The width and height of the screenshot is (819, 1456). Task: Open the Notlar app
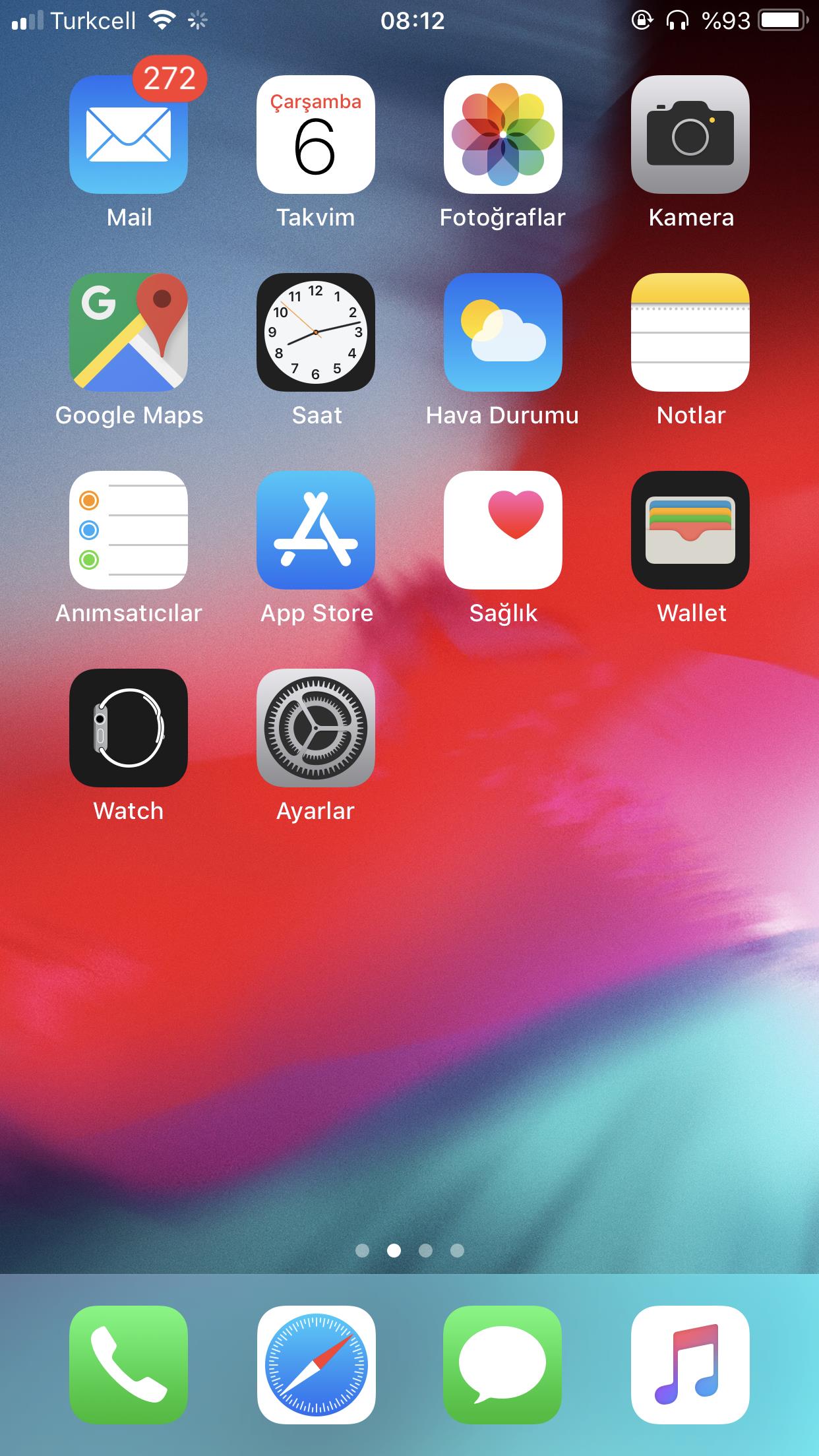pyautogui.click(x=690, y=332)
